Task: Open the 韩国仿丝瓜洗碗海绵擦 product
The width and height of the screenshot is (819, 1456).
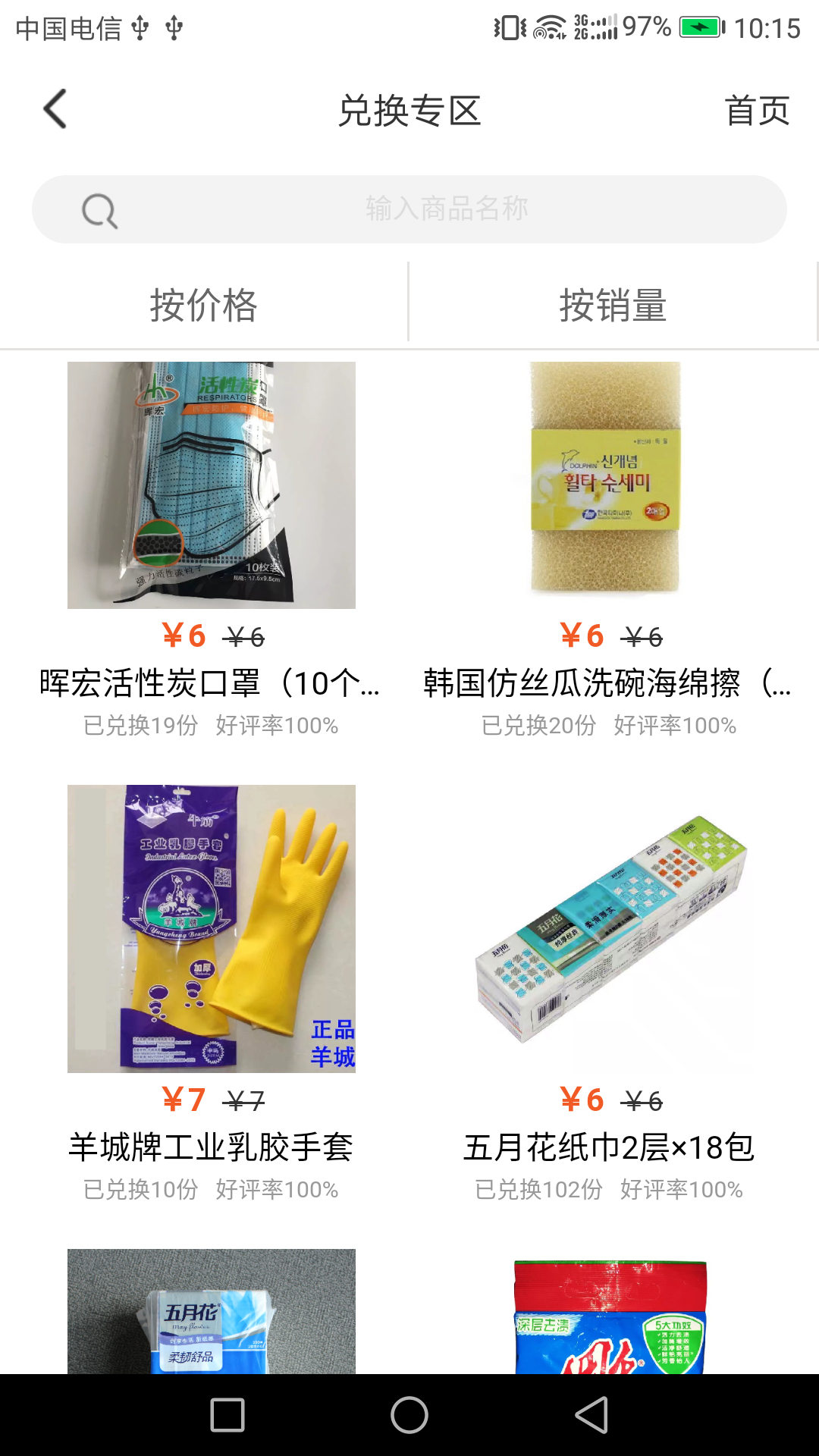Action: coord(605,485)
